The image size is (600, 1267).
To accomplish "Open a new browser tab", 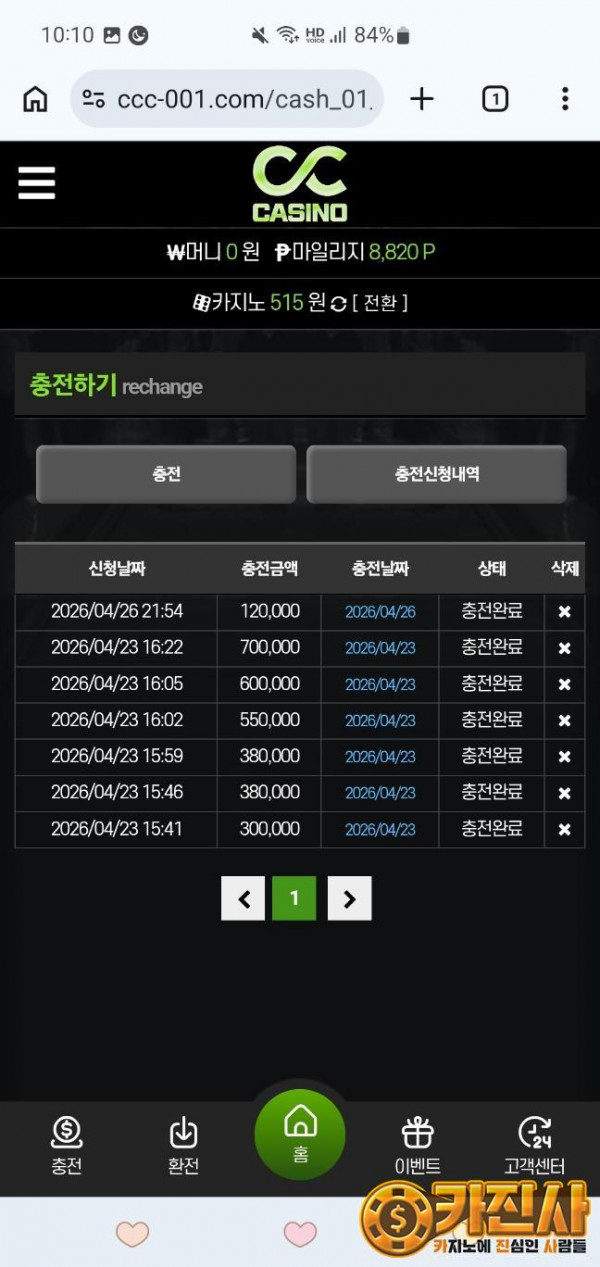I will (x=422, y=99).
